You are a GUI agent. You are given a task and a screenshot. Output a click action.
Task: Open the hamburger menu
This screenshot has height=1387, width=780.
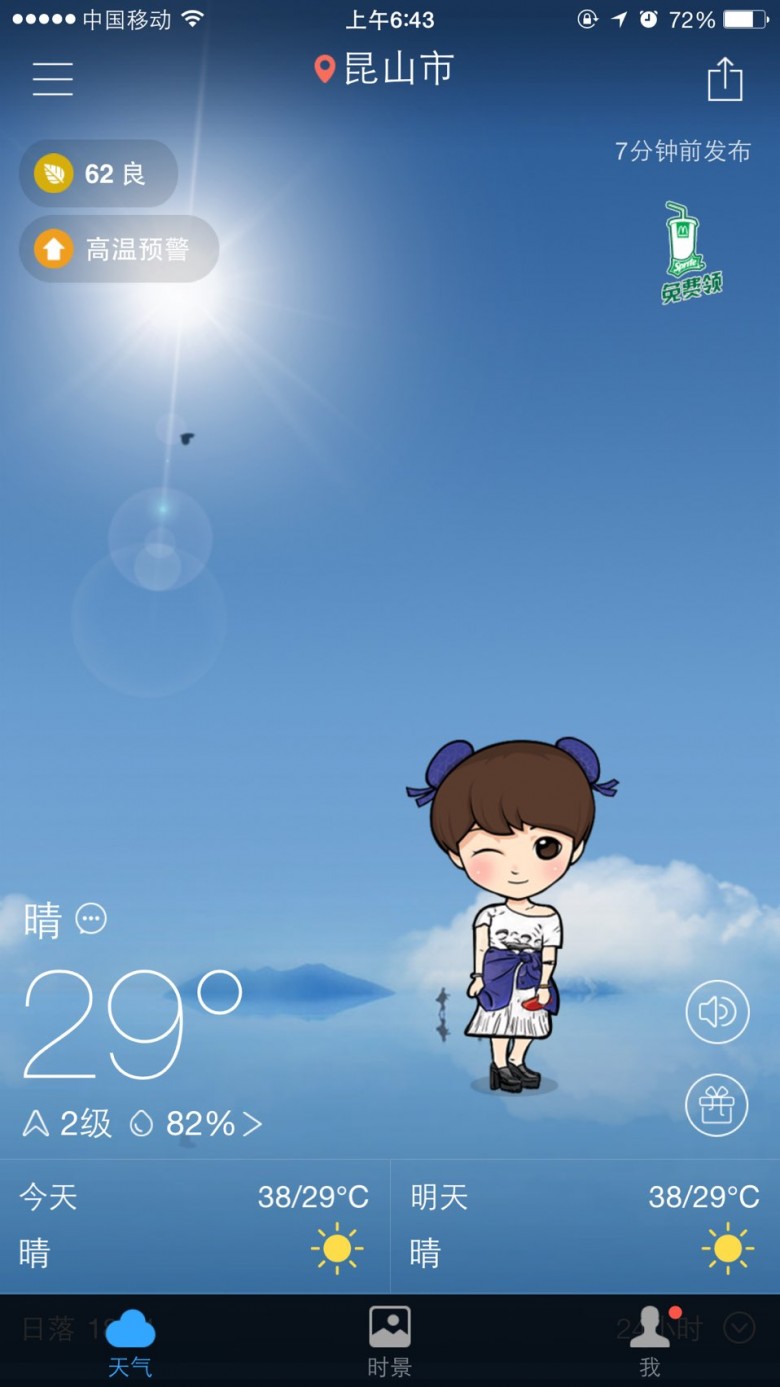pyautogui.click(x=53, y=78)
